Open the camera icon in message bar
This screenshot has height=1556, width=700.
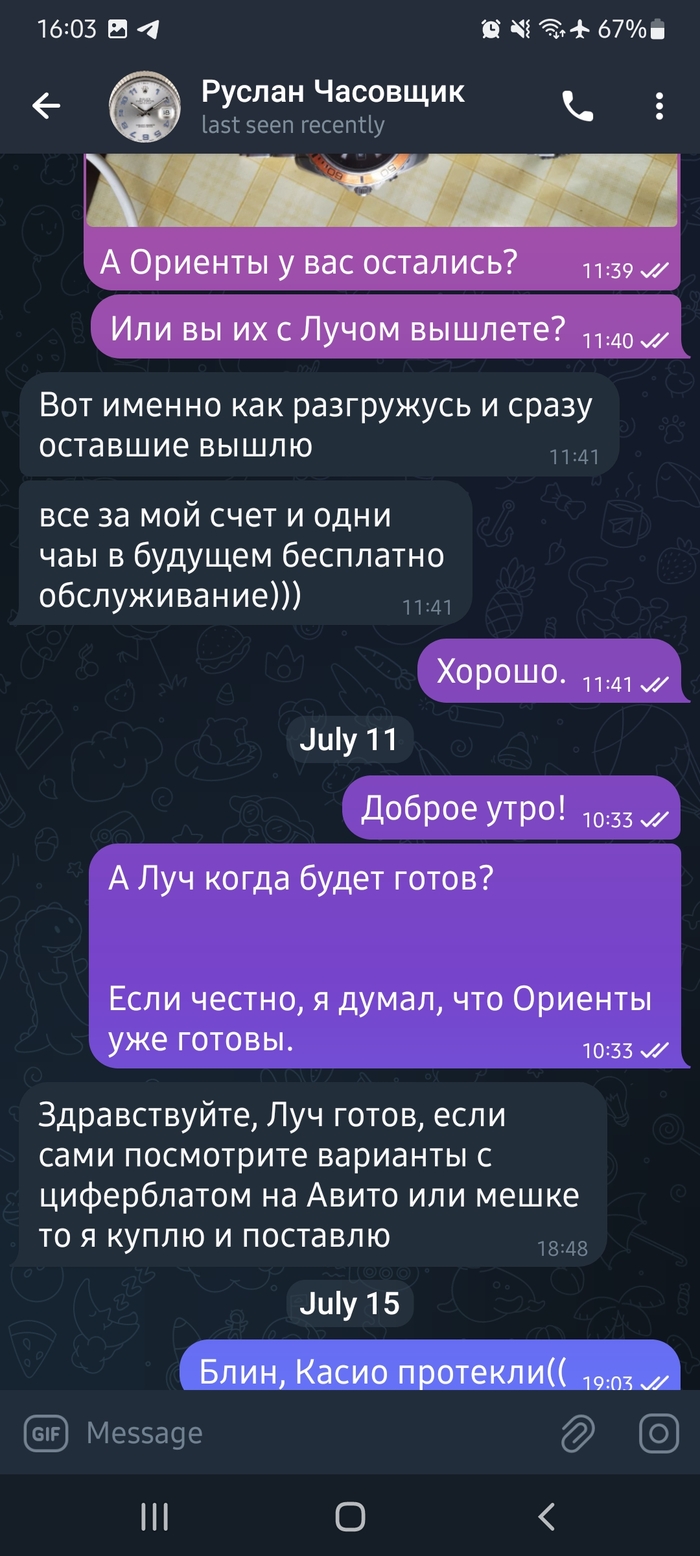click(658, 1434)
